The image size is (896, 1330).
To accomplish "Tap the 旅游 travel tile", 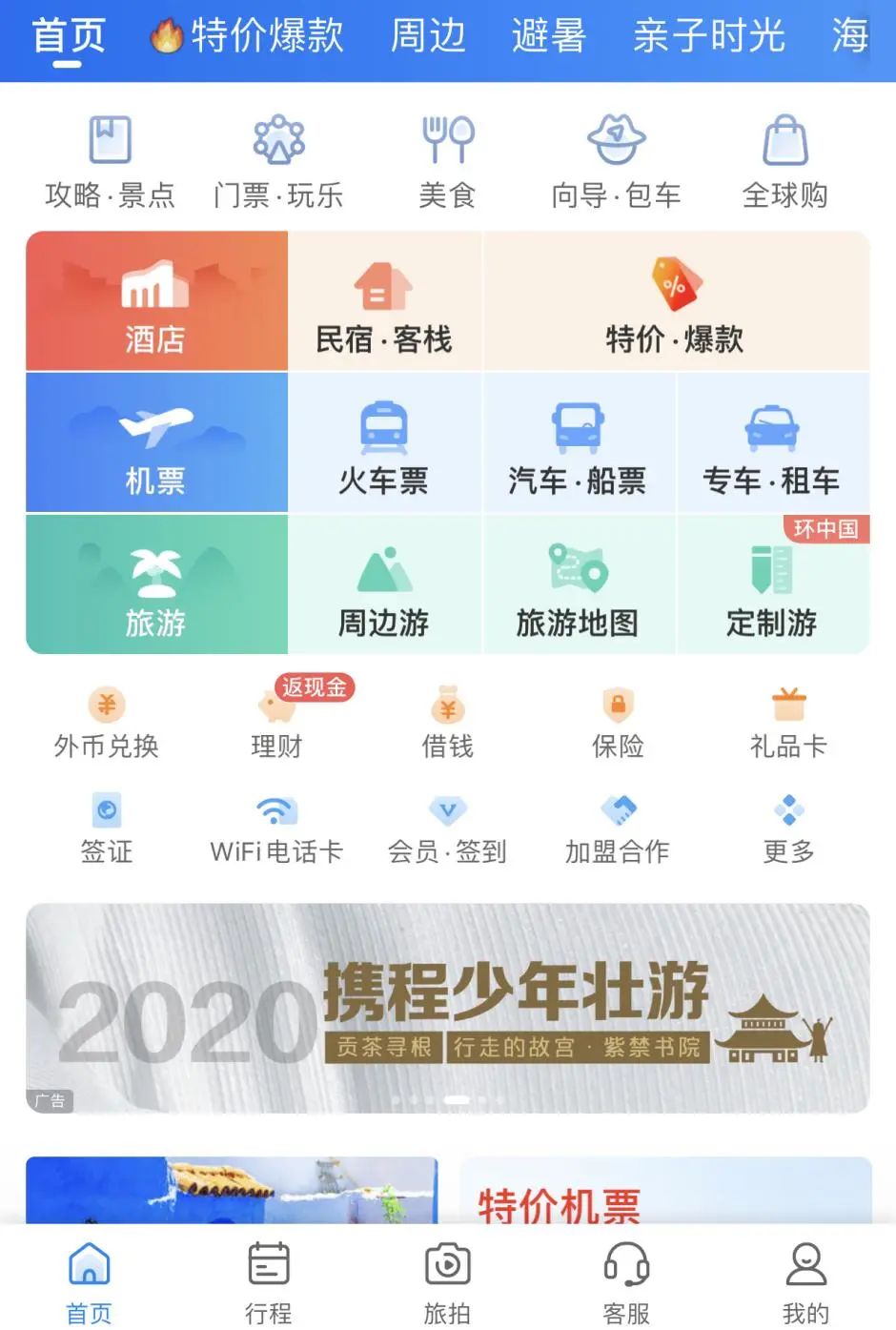I will [x=156, y=583].
